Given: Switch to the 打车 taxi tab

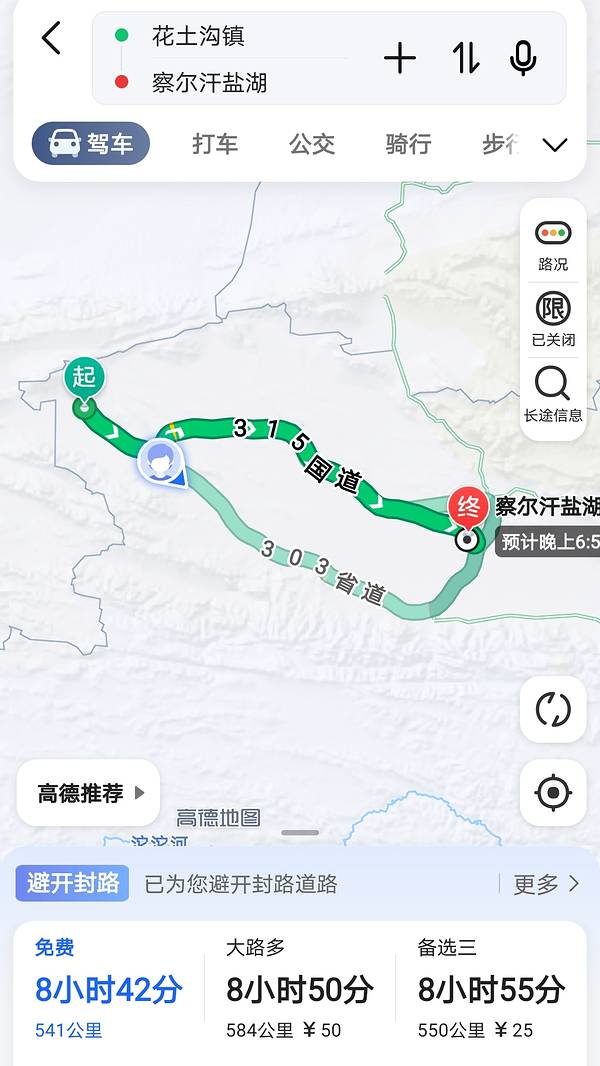Looking at the screenshot, I should coord(215,144).
